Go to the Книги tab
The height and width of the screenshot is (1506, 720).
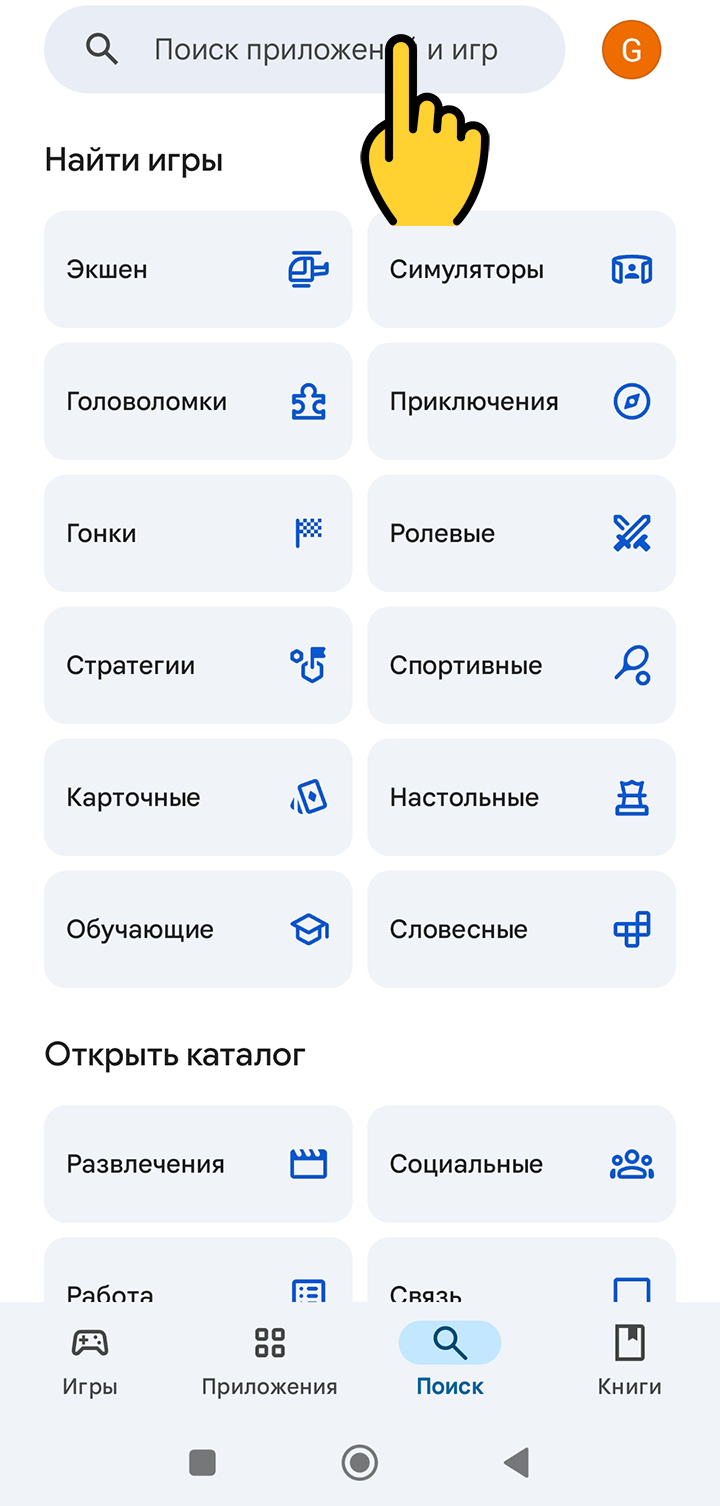pos(629,1361)
